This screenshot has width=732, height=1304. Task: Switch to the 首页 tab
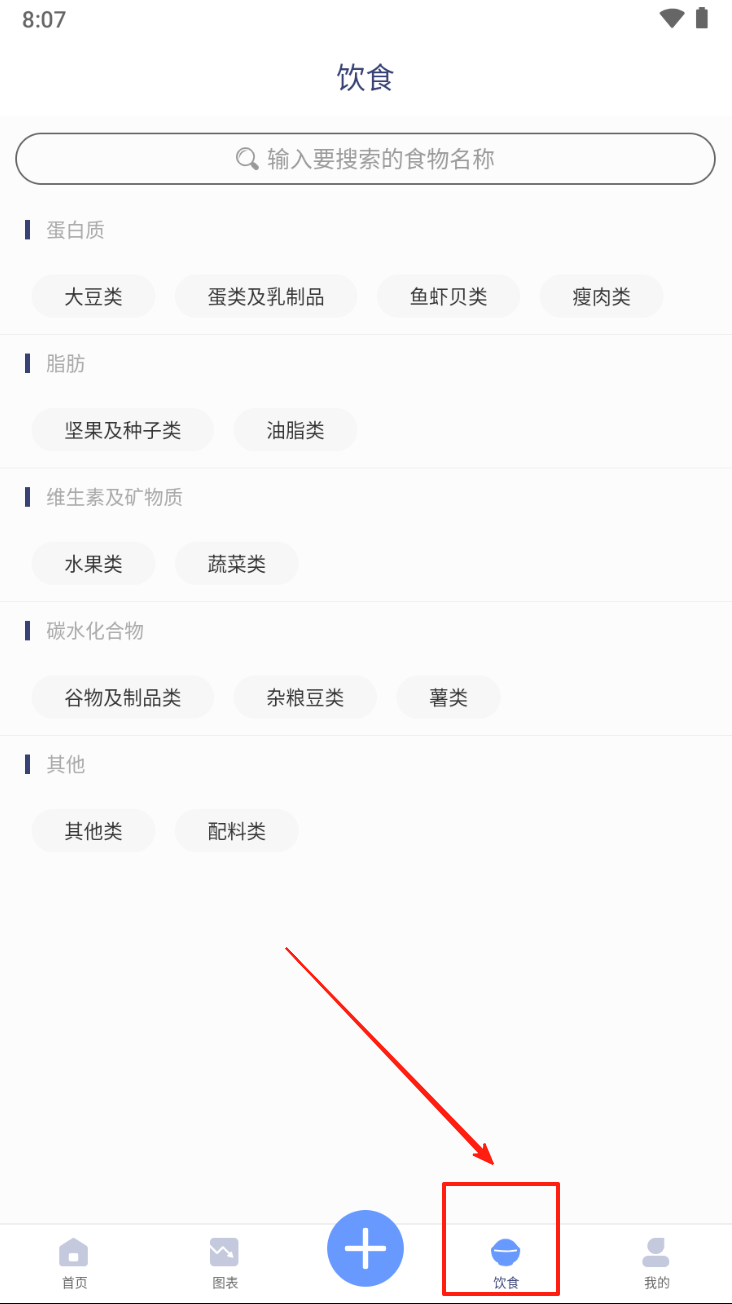(x=74, y=1262)
